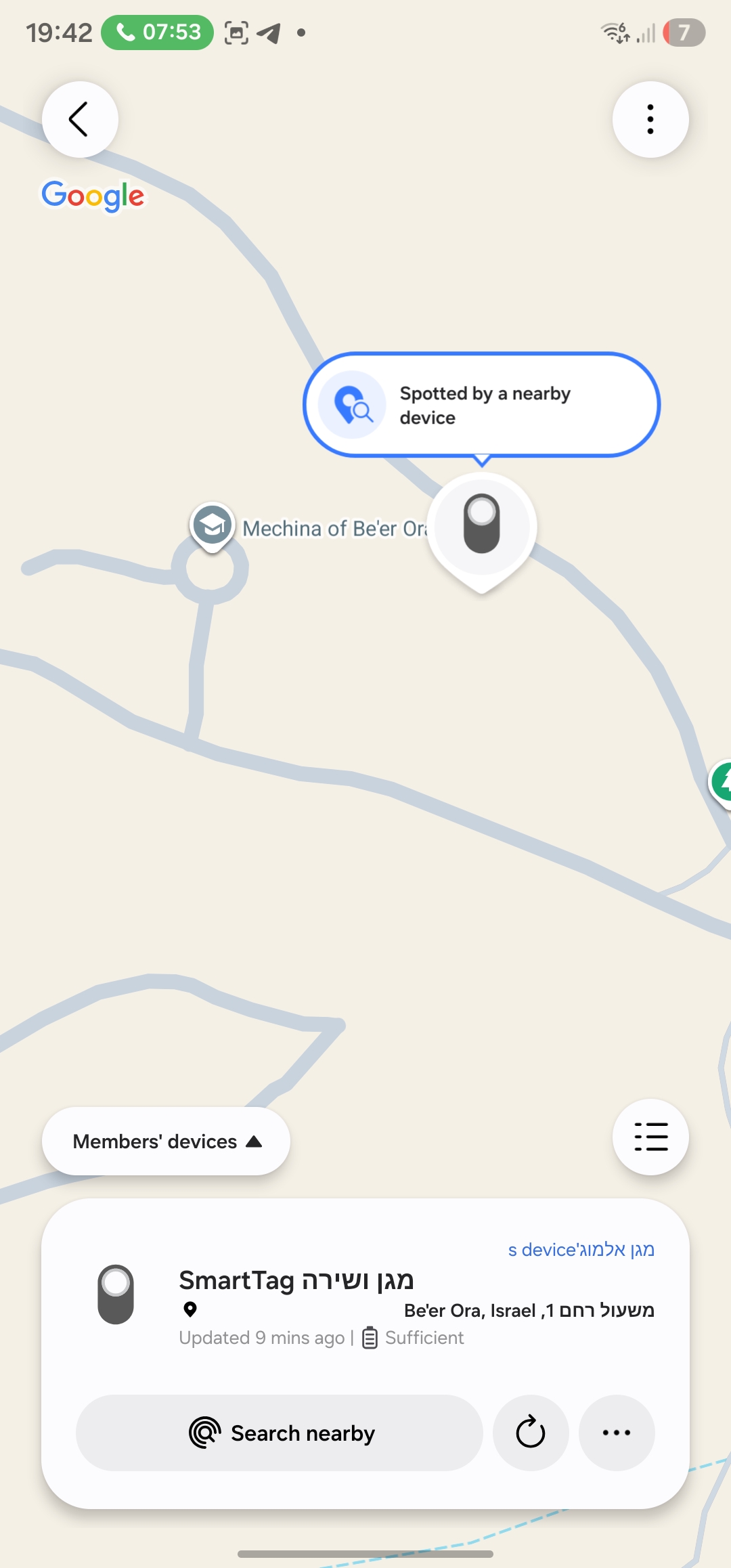Image resolution: width=731 pixels, height=1568 pixels.
Task: Refresh the SmartTag location
Action: click(x=531, y=1433)
